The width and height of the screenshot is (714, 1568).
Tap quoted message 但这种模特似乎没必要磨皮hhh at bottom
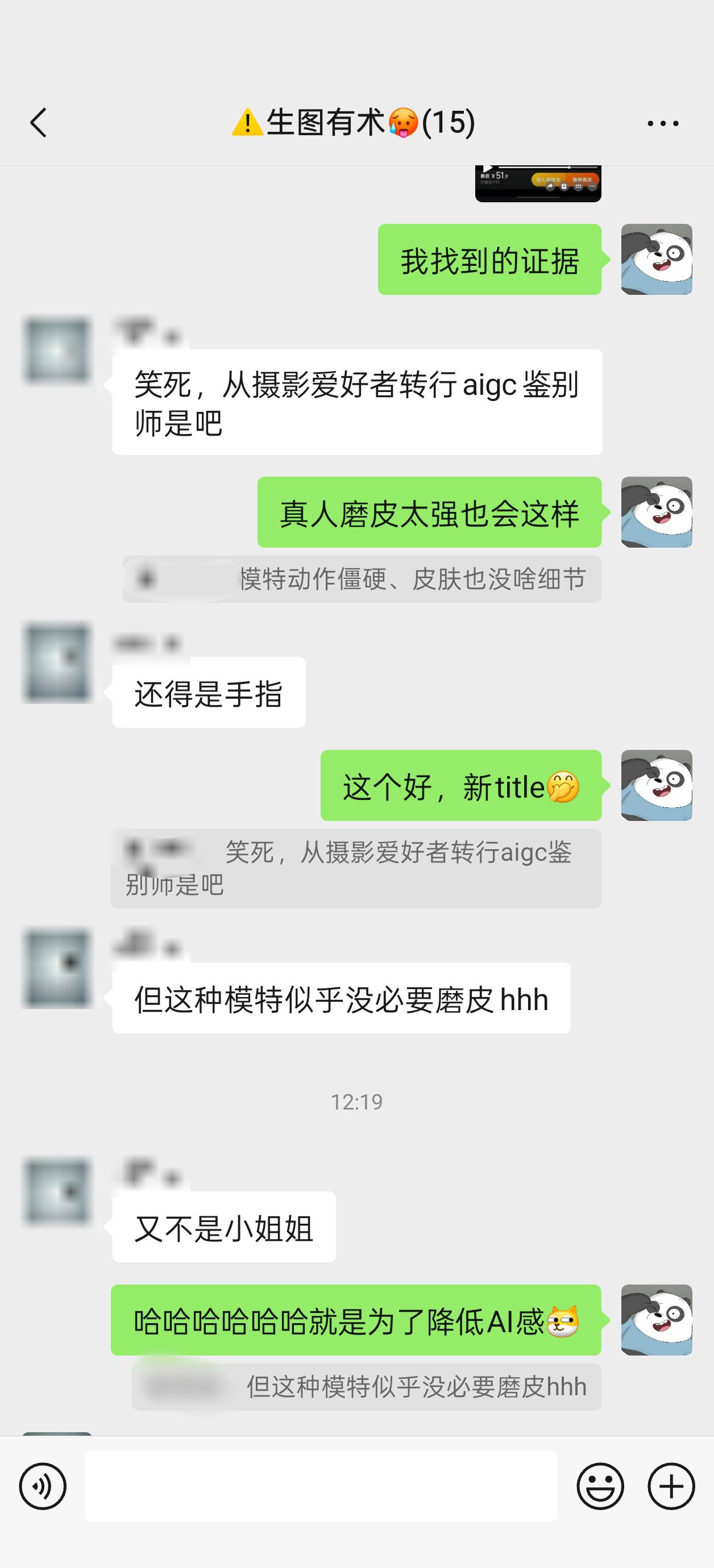coord(366,1387)
